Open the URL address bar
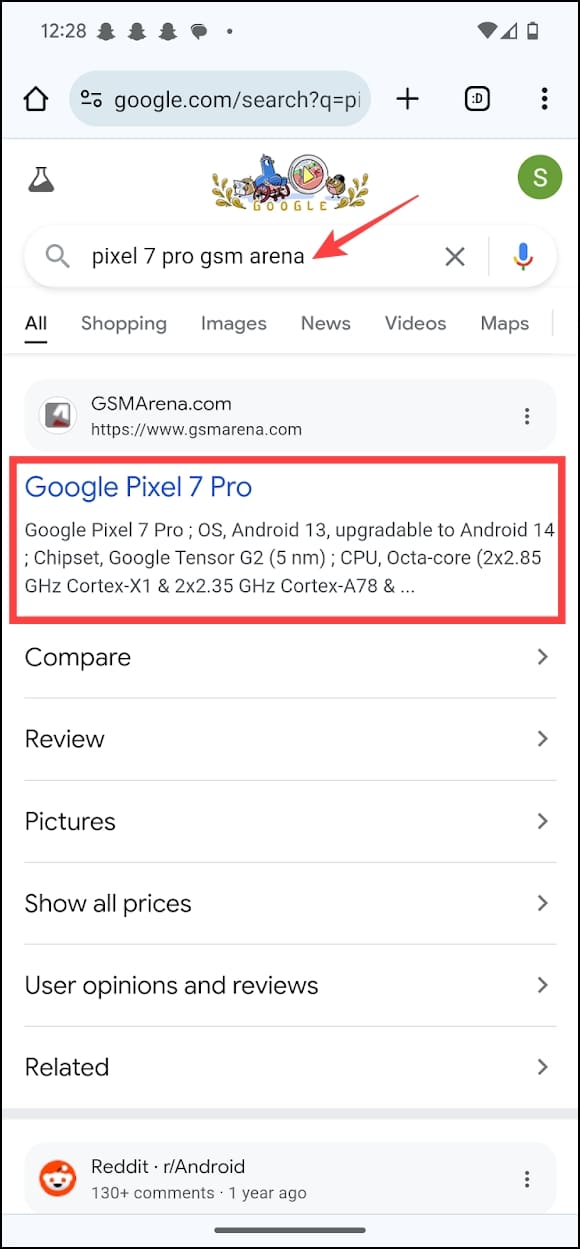580x1249 pixels. [220, 99]
